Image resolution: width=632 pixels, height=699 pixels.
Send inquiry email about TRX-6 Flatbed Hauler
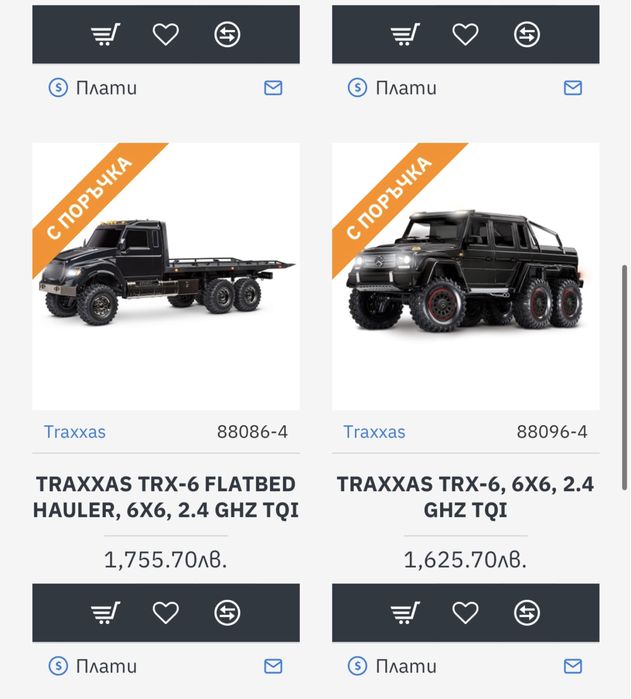tap(273, 666)
